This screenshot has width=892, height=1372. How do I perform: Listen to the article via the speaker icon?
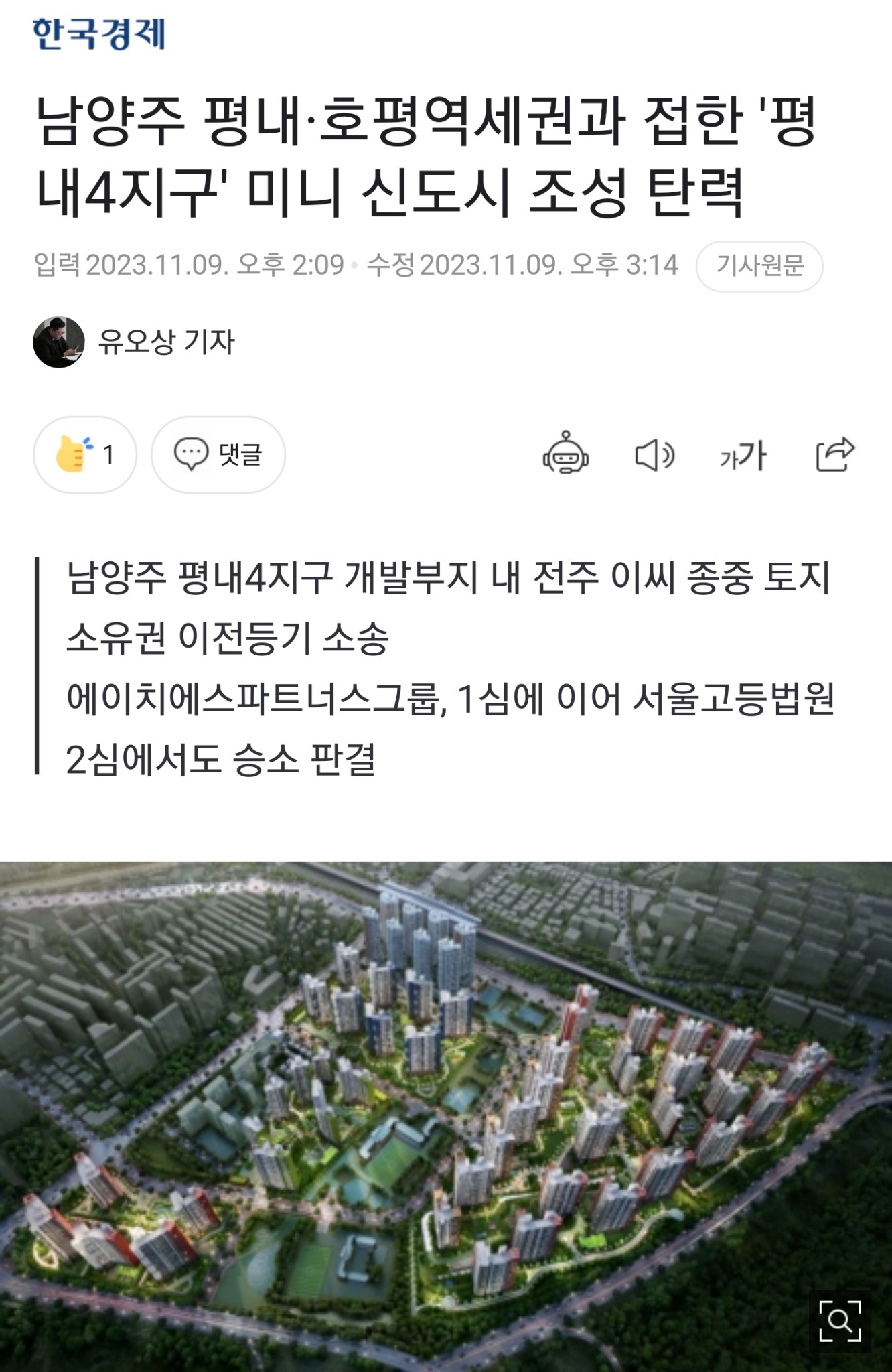coord(654,456)
